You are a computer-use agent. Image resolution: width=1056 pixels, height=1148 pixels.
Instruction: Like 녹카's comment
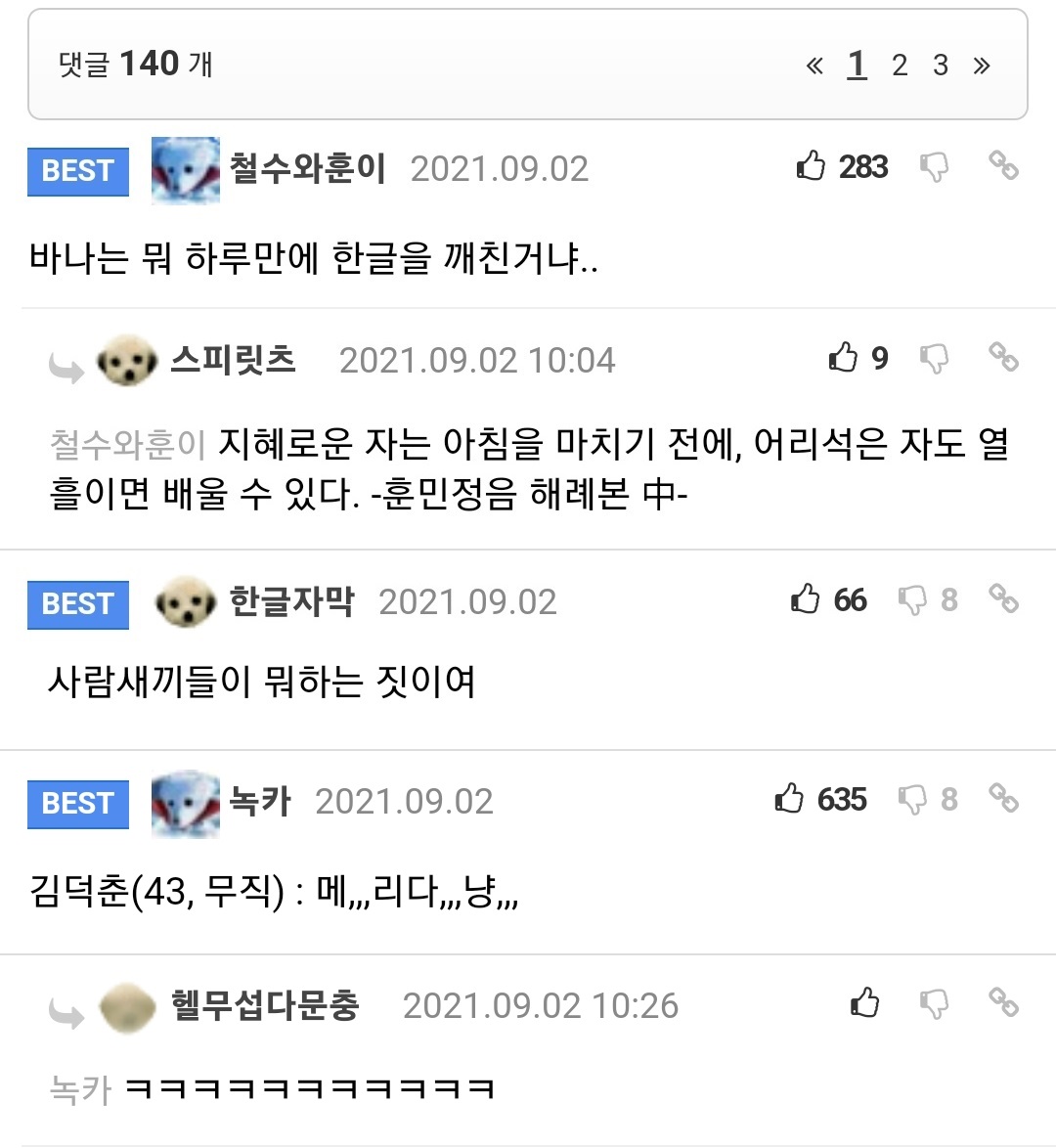(x=789, y=799)
